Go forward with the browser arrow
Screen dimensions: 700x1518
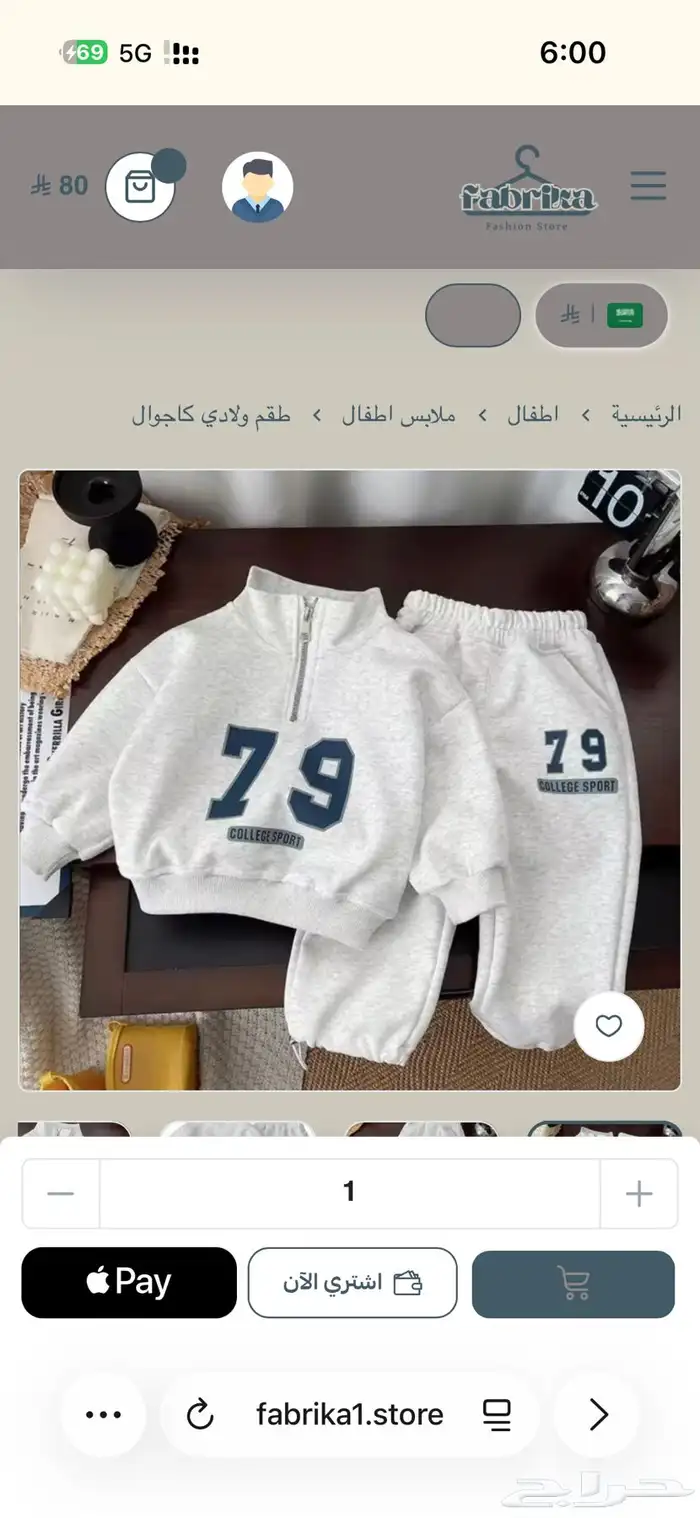[x=598, y=1414]
